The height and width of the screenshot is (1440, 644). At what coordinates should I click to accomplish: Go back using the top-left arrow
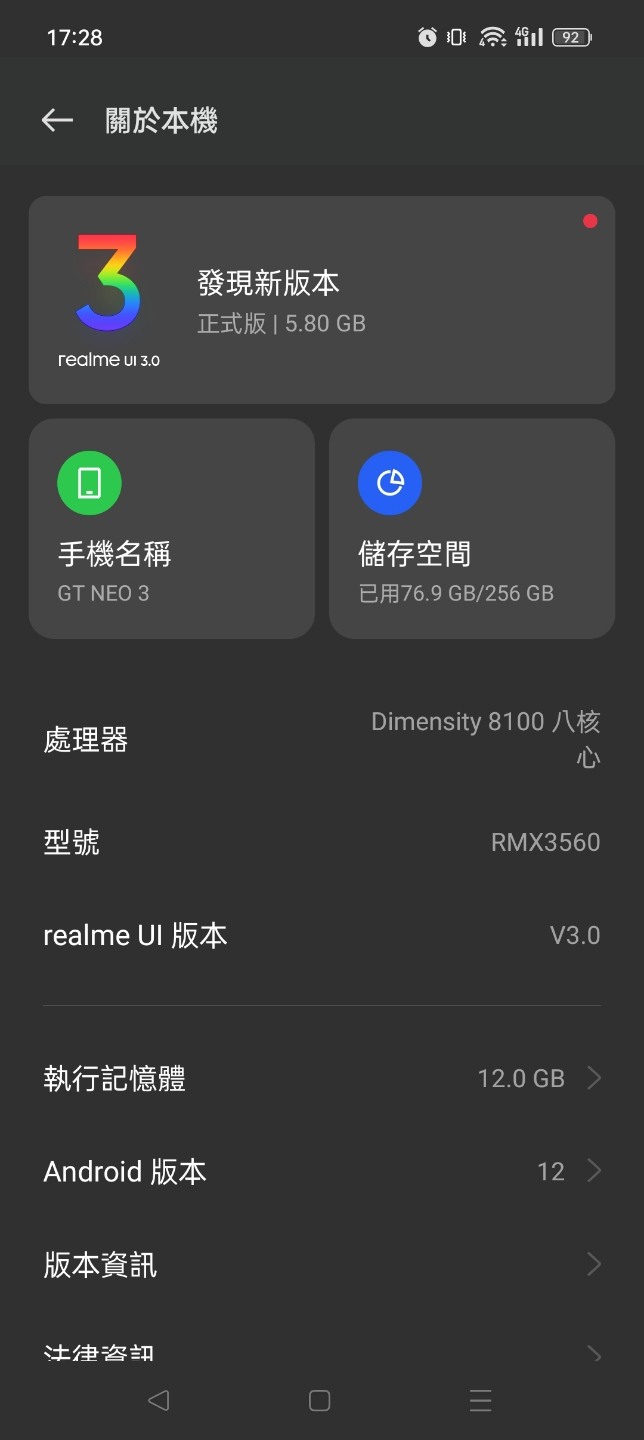point(57,121)
